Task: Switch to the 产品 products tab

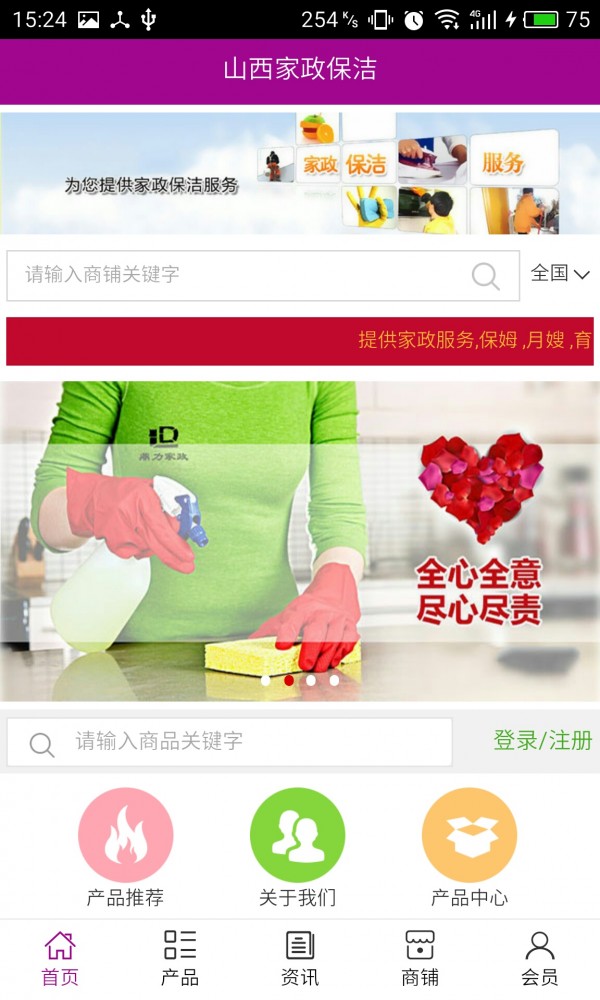Action: 180,958
